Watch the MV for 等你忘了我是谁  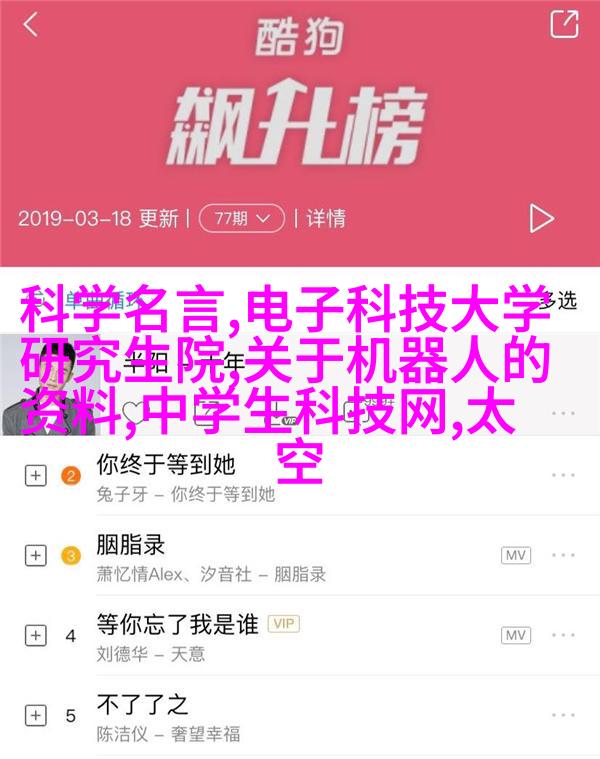[x=515, y=636]
